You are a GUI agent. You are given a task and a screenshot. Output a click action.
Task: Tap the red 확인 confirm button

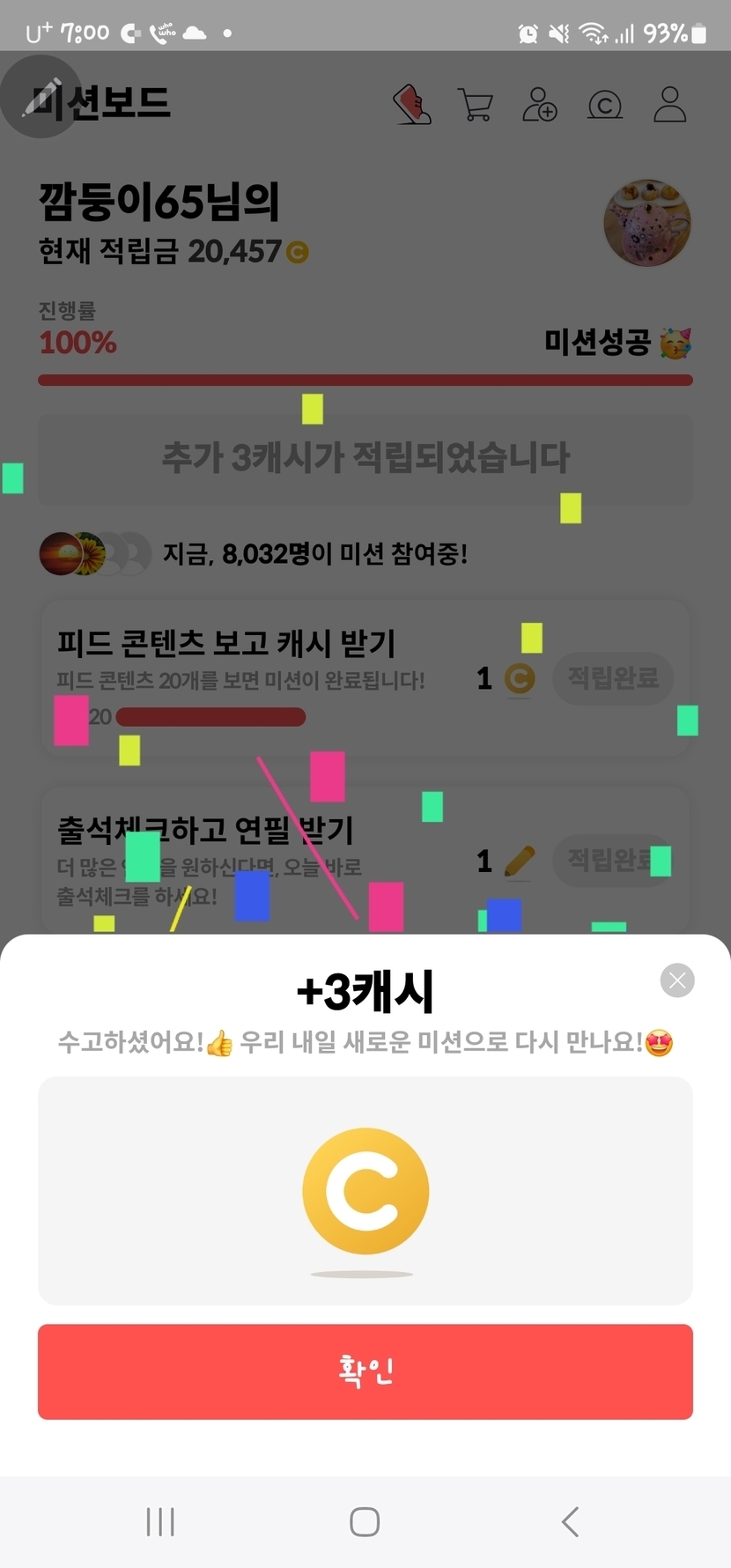[x=365, y=1371]
